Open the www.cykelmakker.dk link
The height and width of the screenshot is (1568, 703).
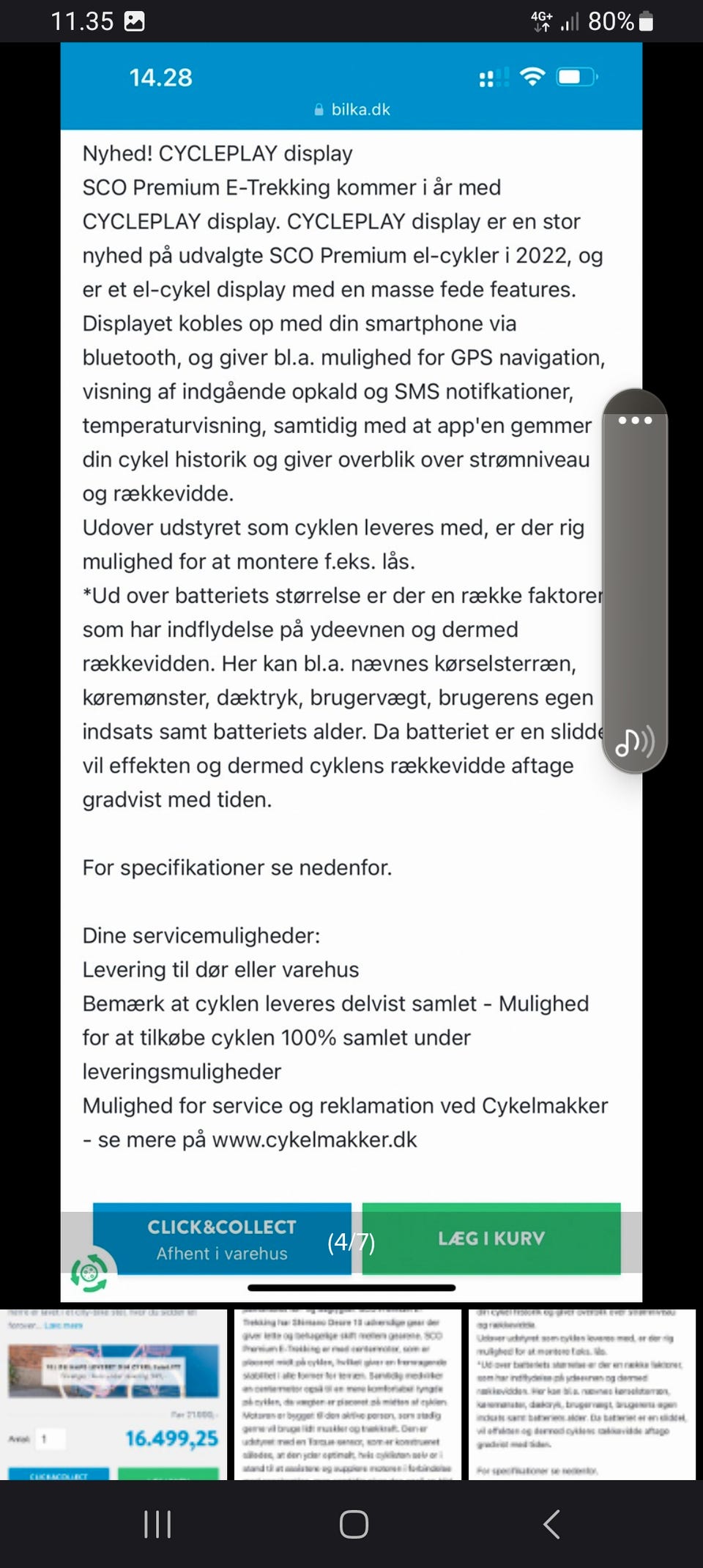pos(313,1140)
